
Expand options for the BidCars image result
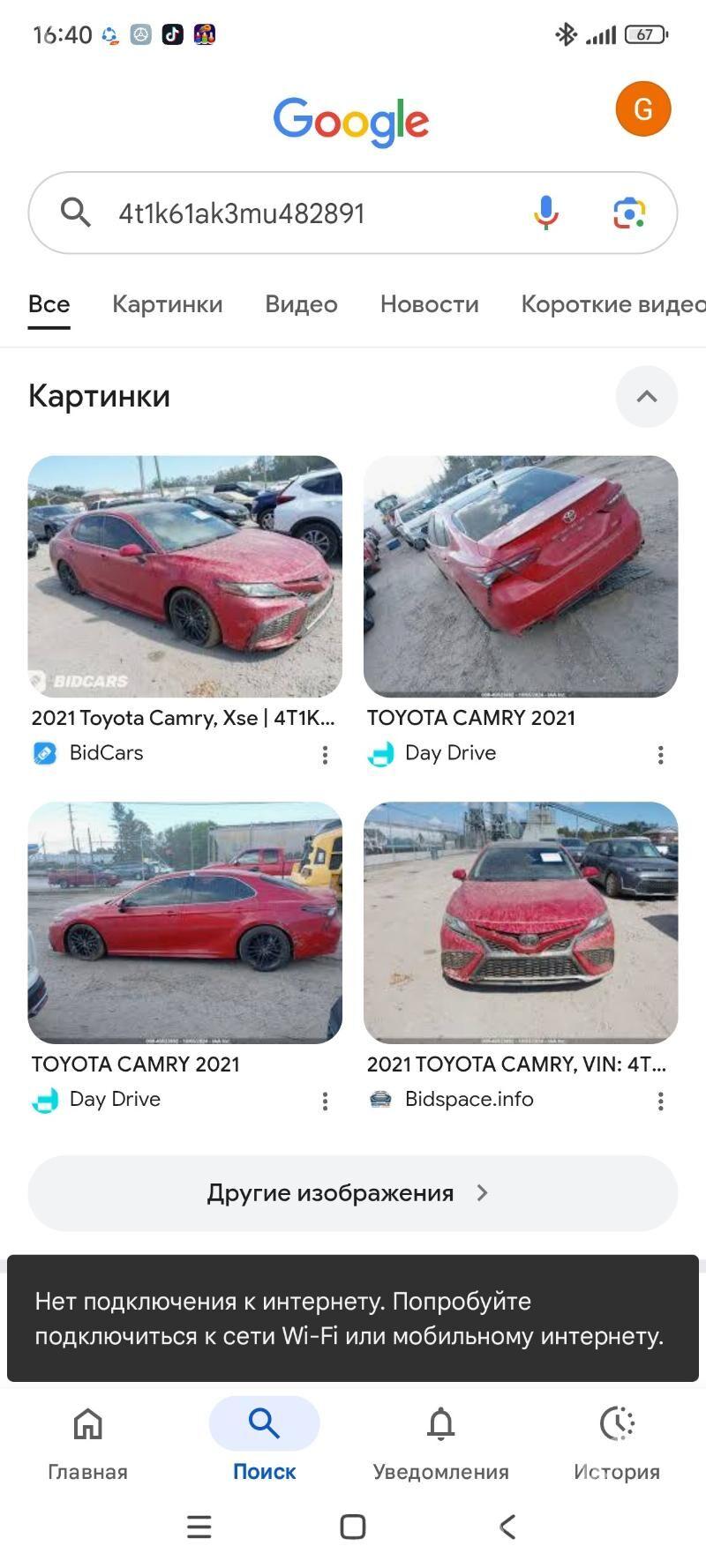325,754
